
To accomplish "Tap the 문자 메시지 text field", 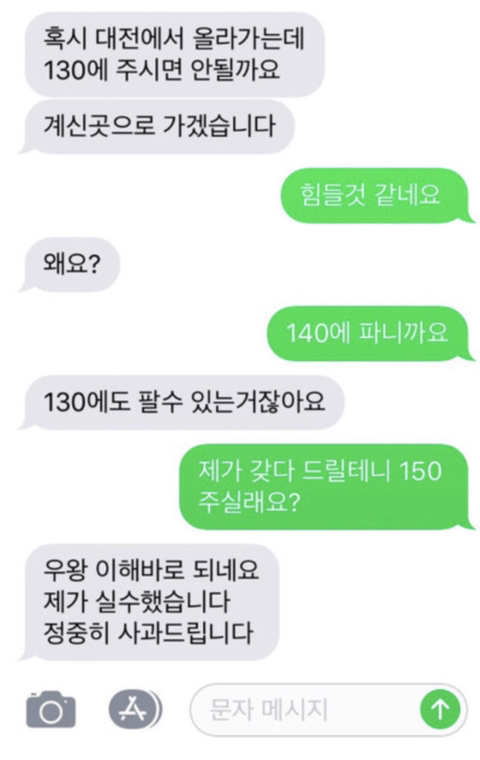I will coord(304,710).
